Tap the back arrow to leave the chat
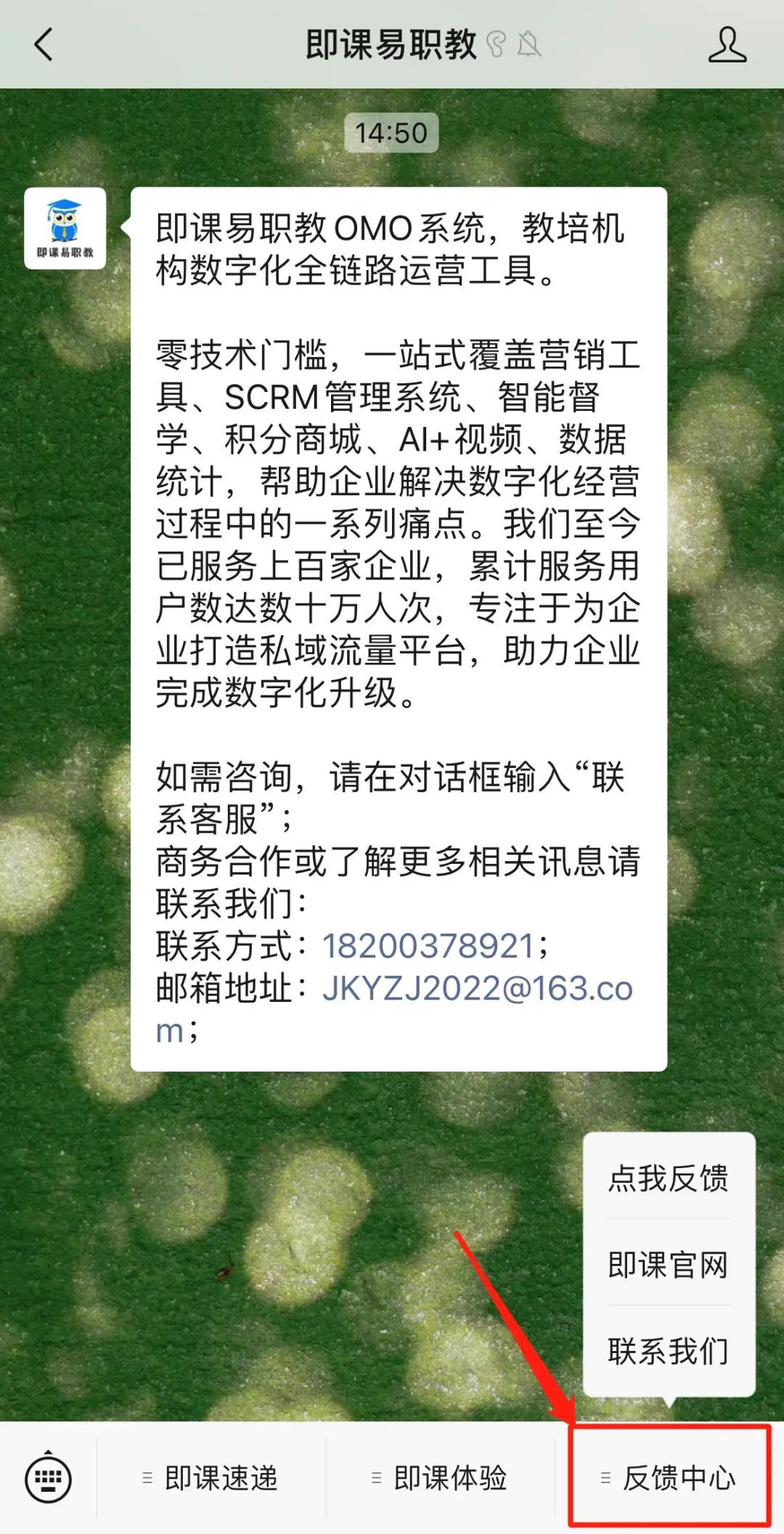784x1534 pixels. point(41,46)
